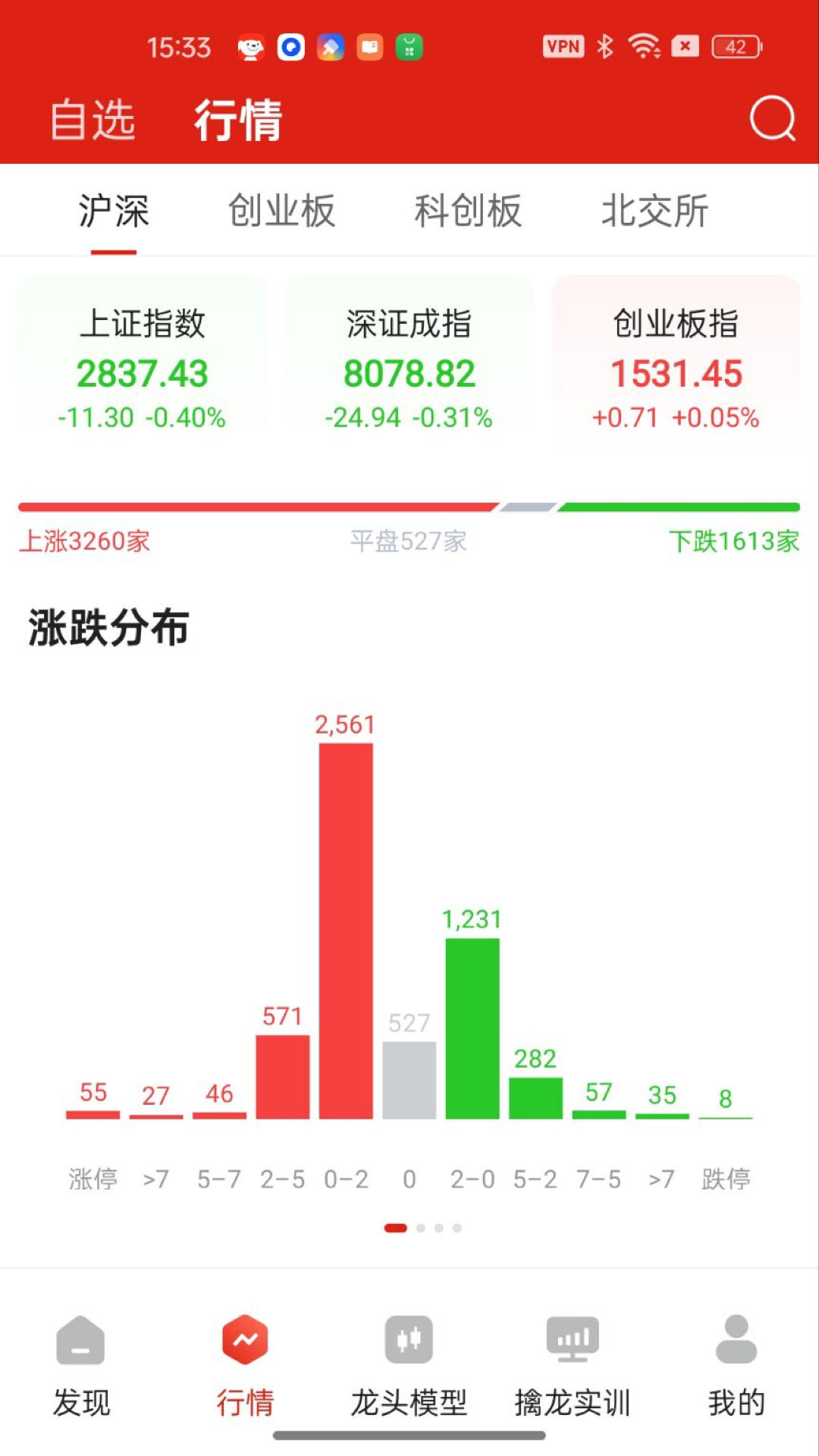Tap the VPN status bar indicator
Image resolution: width=819 pixels, height=1456 pixels.
563,45
